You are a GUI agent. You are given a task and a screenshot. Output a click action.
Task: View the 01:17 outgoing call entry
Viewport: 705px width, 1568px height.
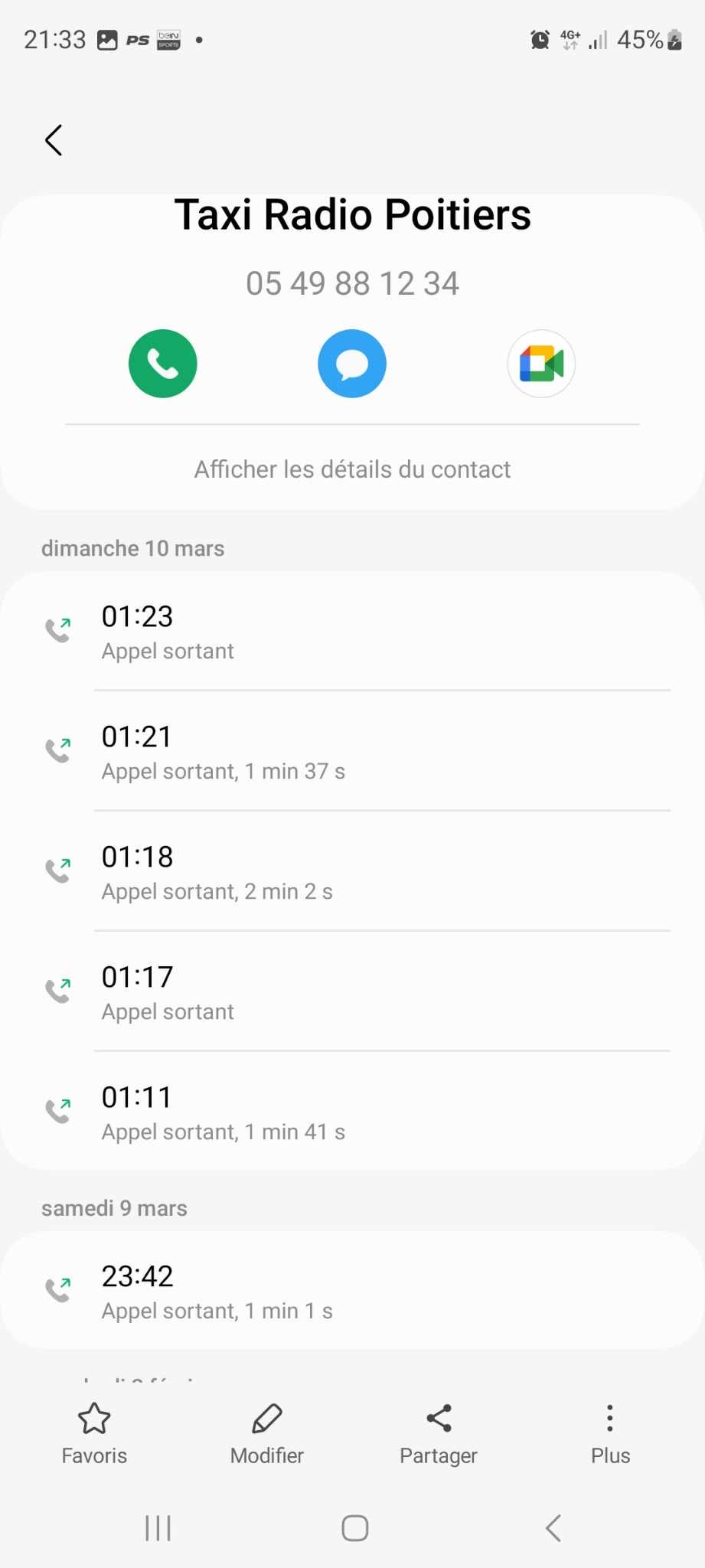click(352, 993)
